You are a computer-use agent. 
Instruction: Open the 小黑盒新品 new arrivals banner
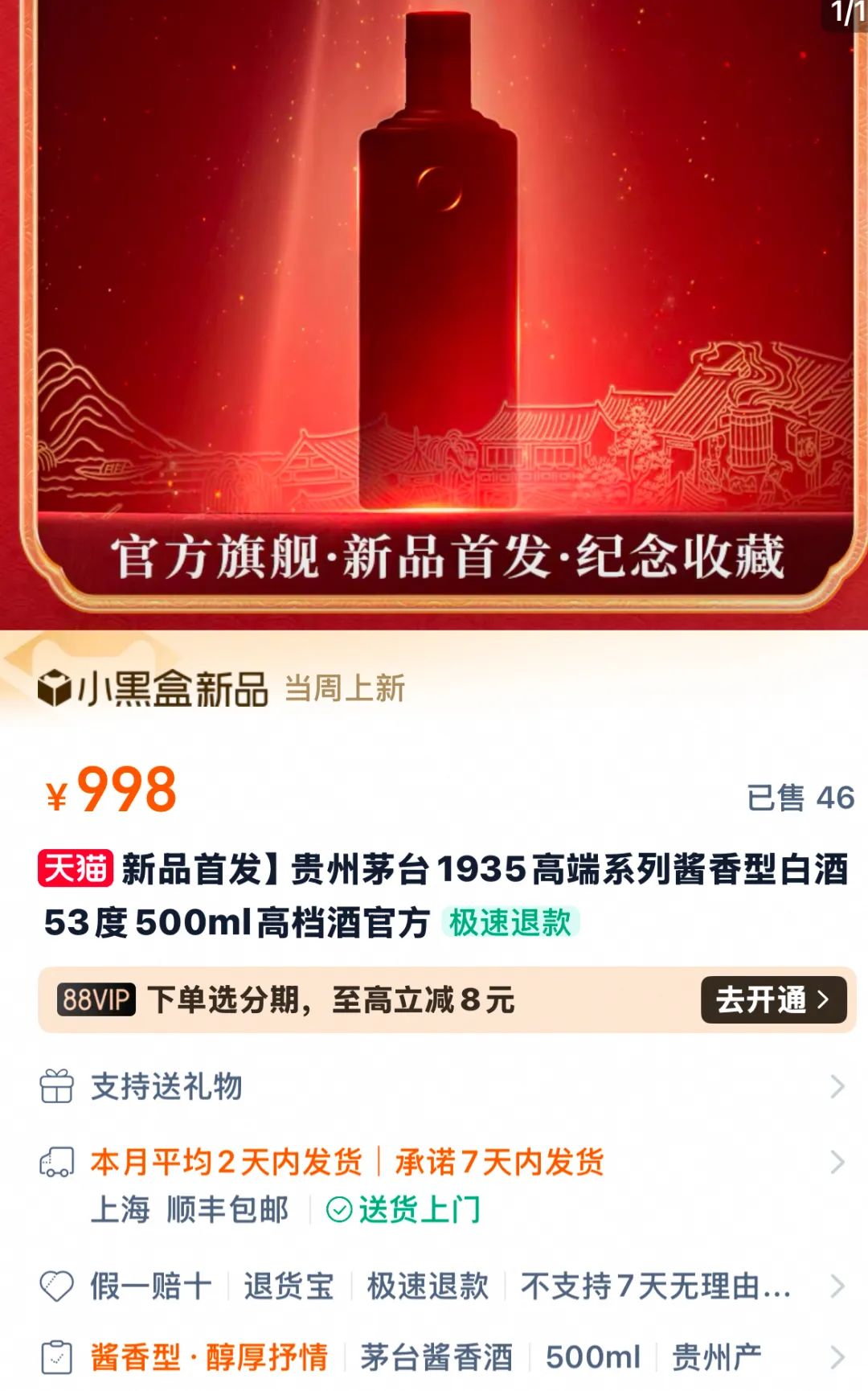click(153, 689)
